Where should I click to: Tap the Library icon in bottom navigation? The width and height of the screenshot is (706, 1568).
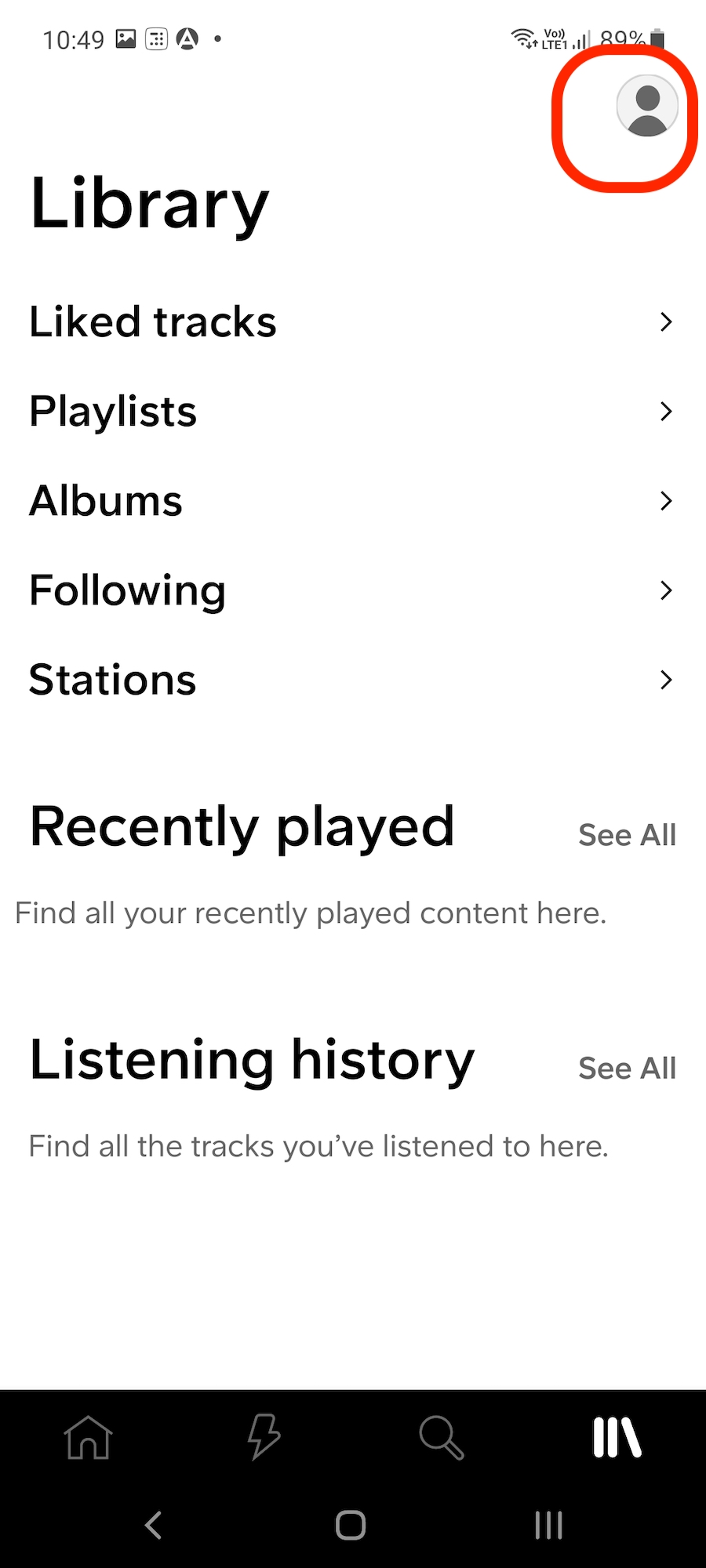[617, 1439]
